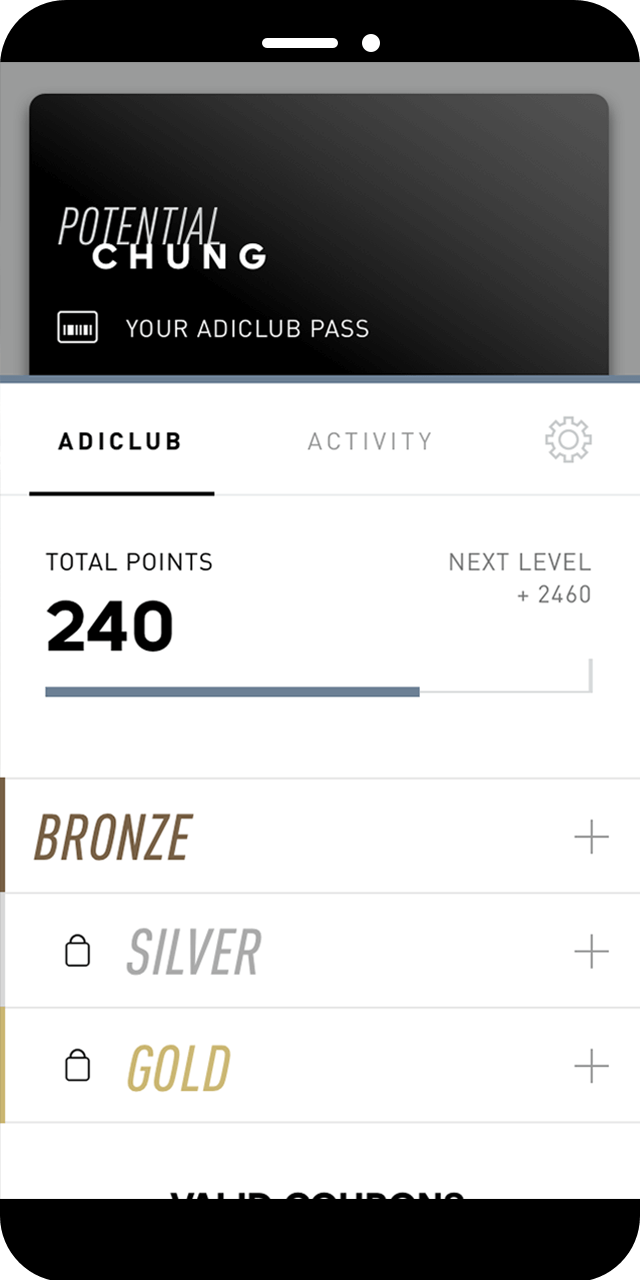Expand the Bronze level section
Screen dimensions: 640x1280
(591, 837)
